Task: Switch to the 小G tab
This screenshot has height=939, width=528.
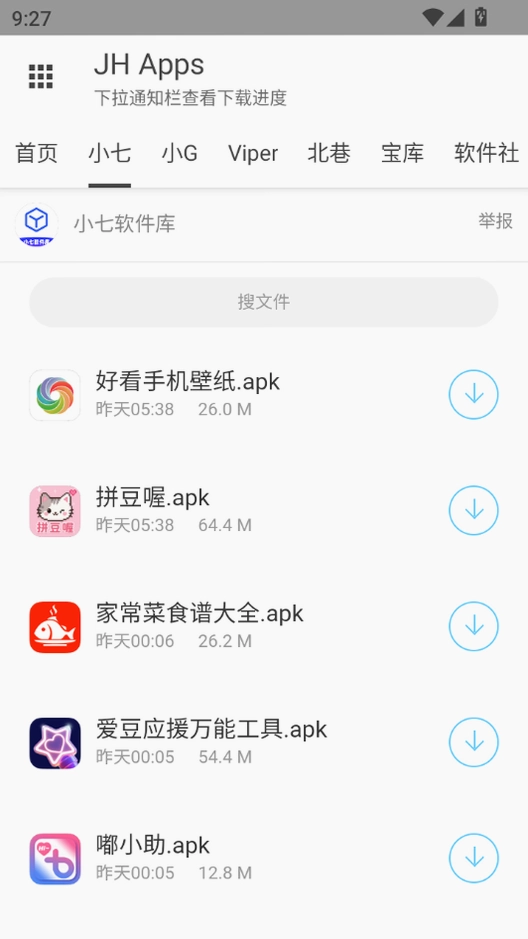Action: pyautogui.click(x=180, y=153)
